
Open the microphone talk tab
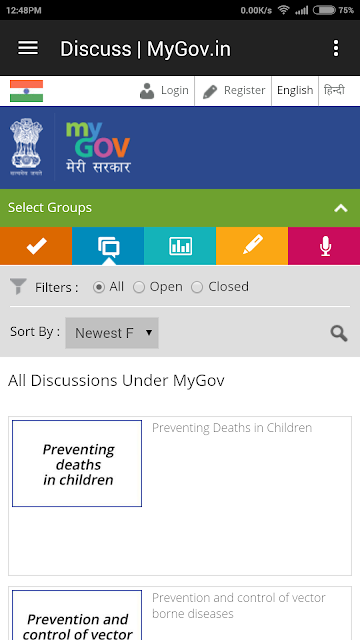(x=324, y=246)
